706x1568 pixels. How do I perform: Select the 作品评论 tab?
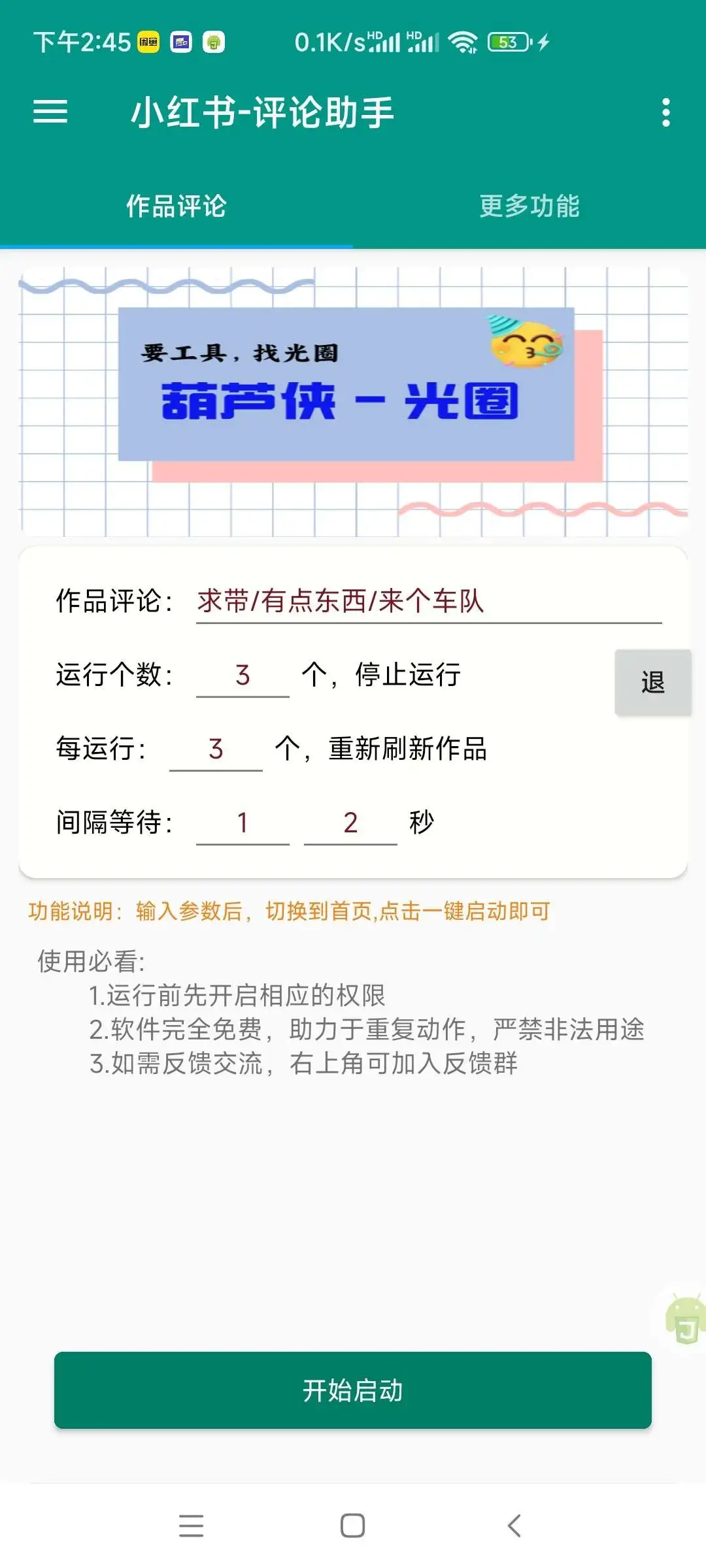[176, 206]
